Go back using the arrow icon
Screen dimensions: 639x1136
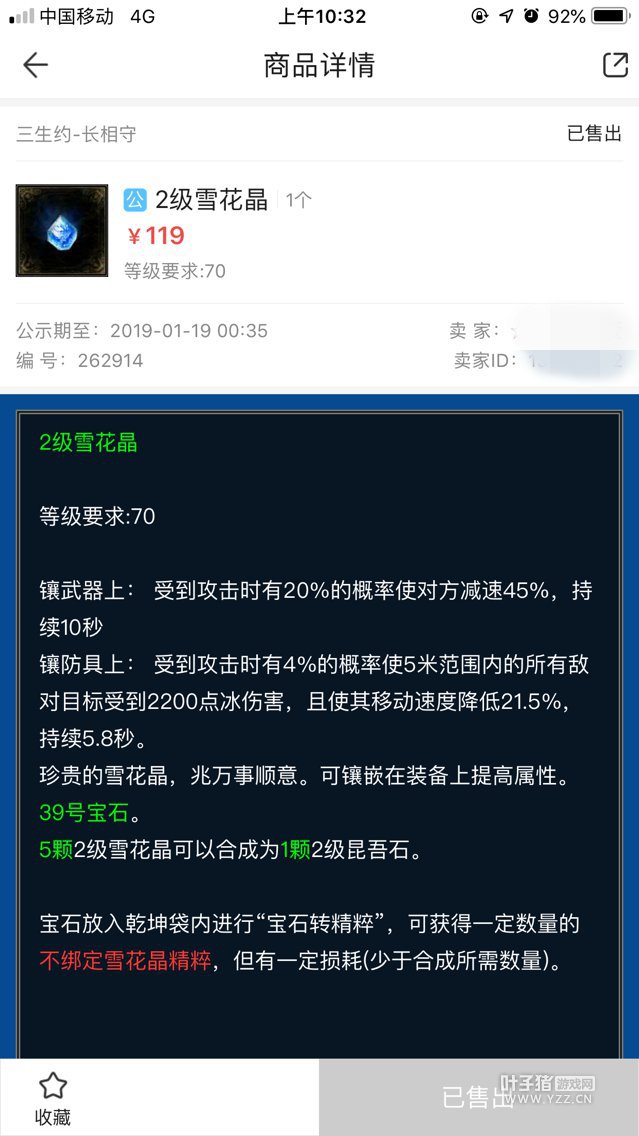tap(35, 66)
